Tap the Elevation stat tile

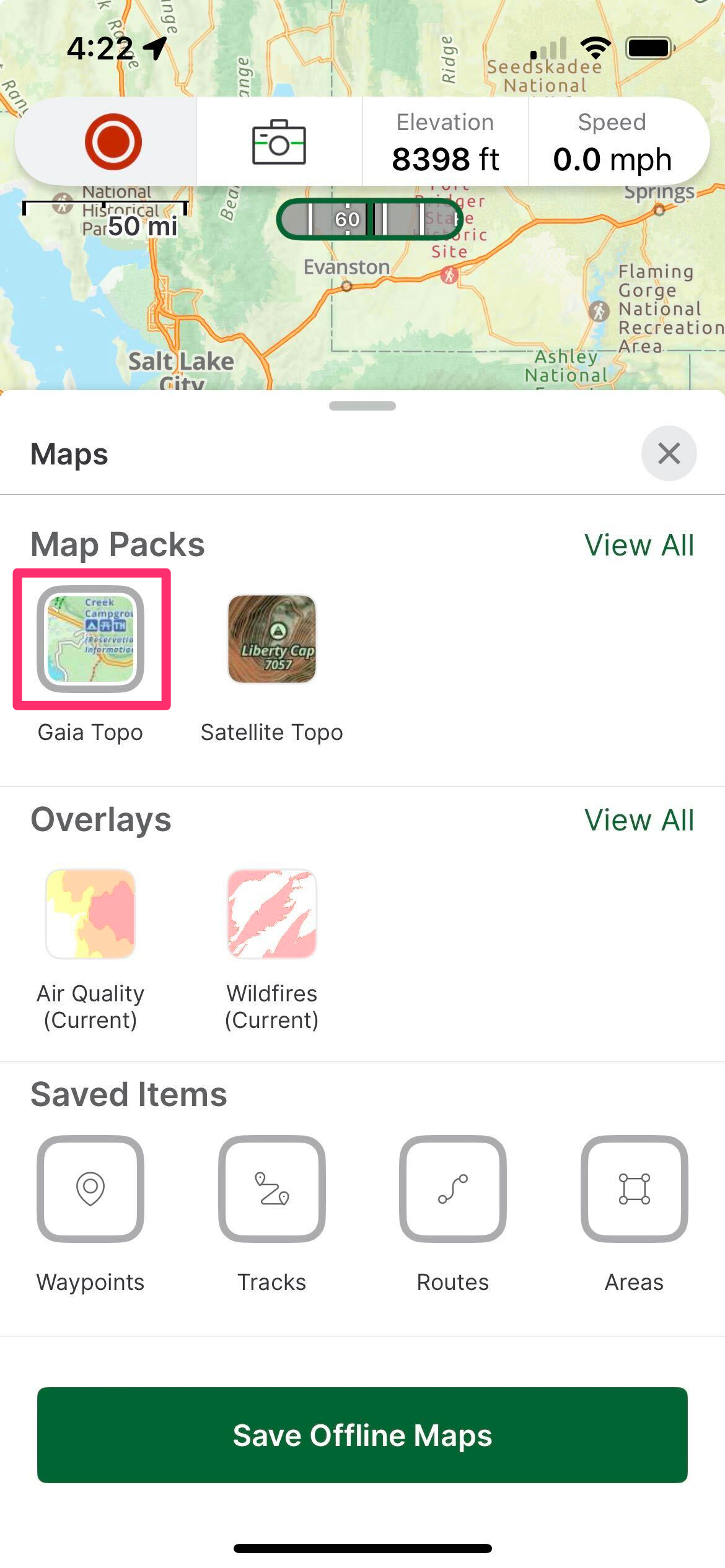click(x=446, y=142)
